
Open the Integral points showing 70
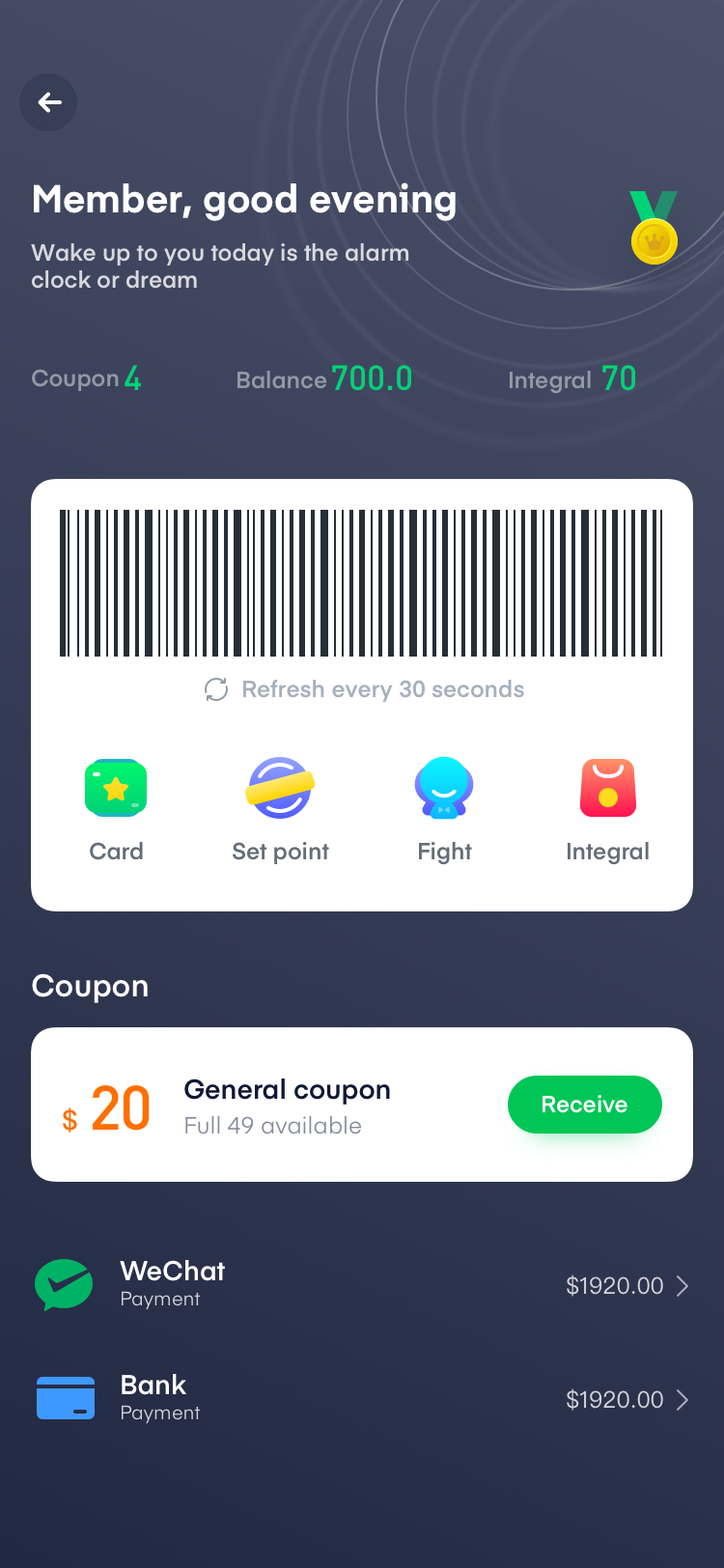572,378
